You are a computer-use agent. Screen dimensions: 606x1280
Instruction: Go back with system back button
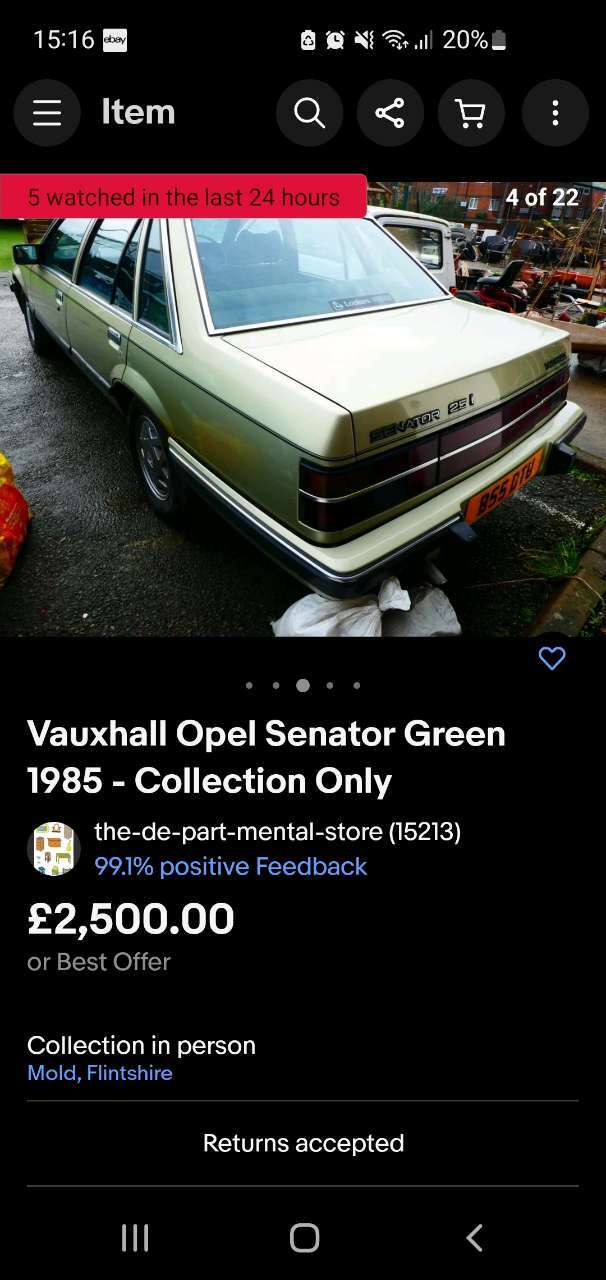click(474, 1238)
